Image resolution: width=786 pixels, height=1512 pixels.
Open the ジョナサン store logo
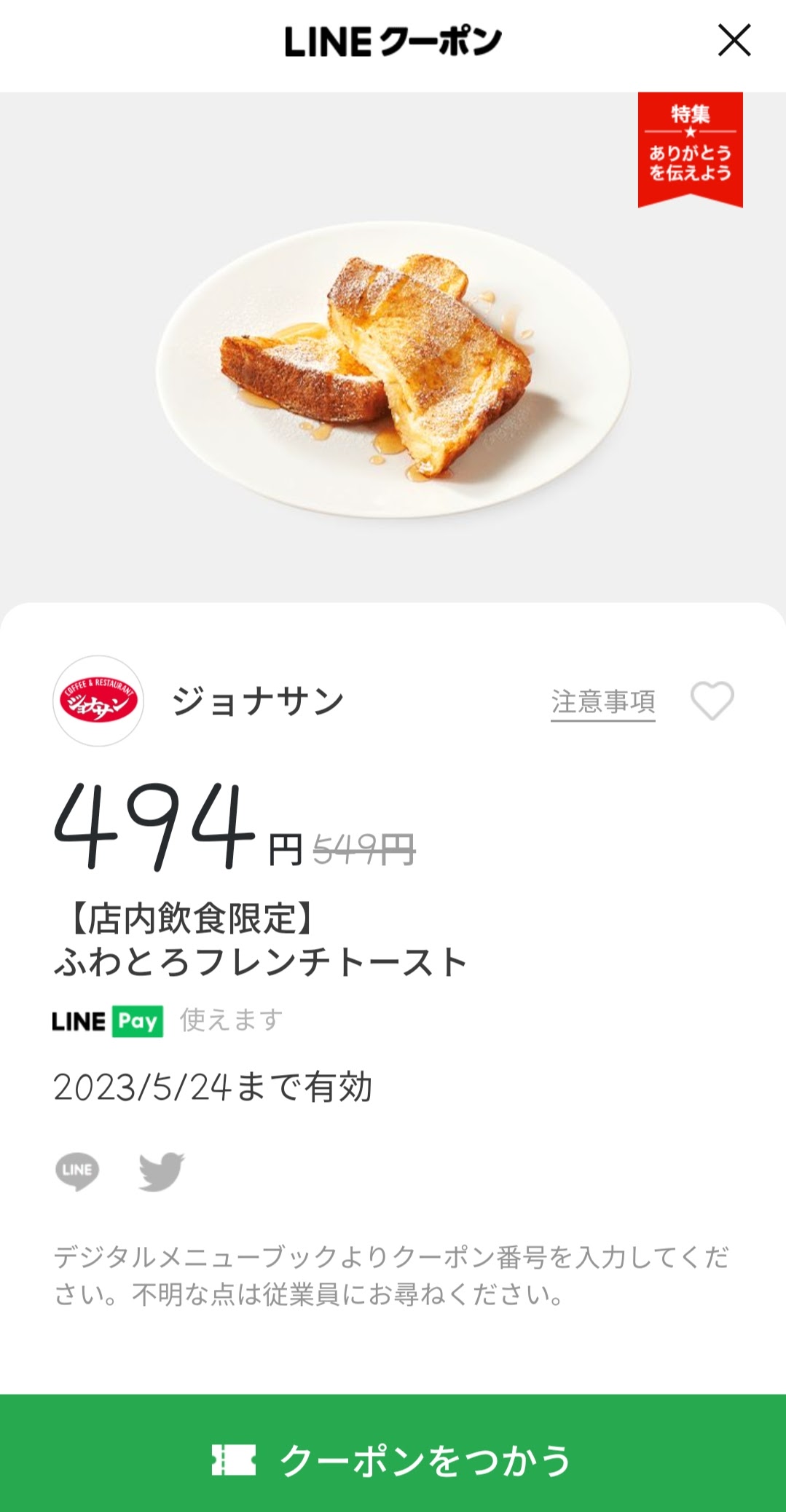[x=98, y=701]
